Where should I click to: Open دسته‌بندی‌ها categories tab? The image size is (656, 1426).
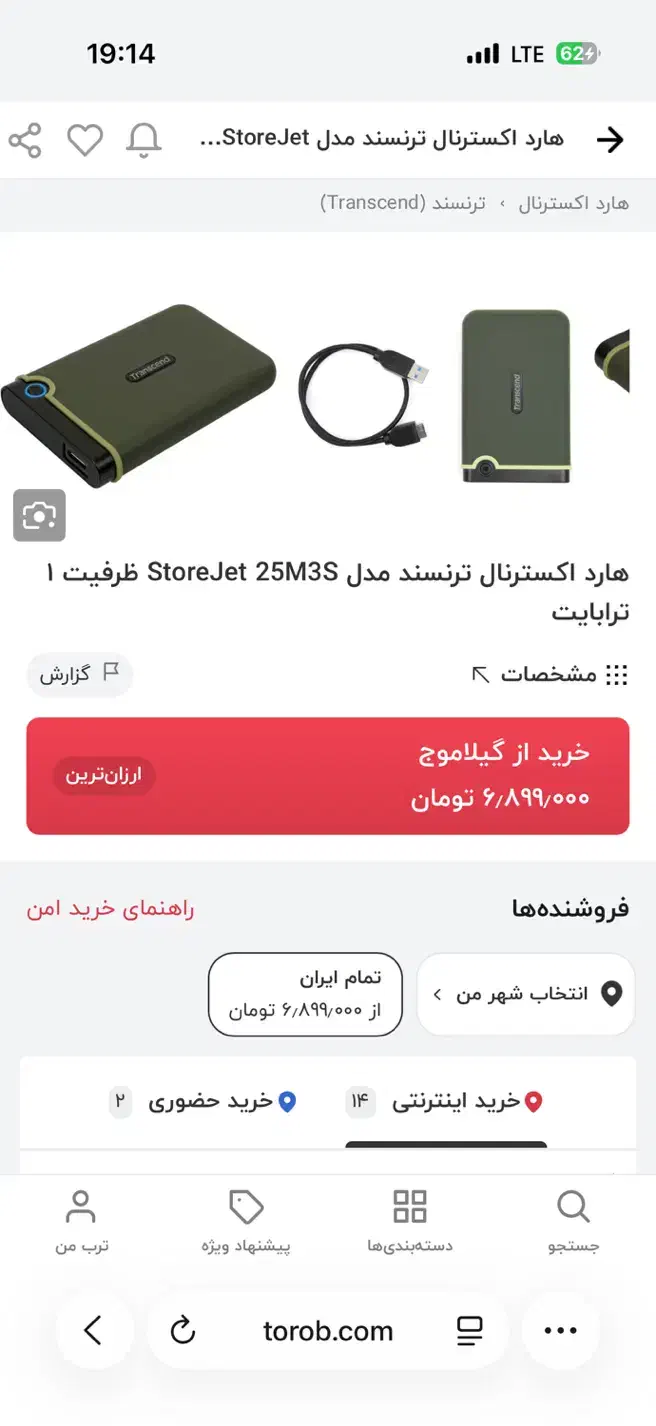410,1221
